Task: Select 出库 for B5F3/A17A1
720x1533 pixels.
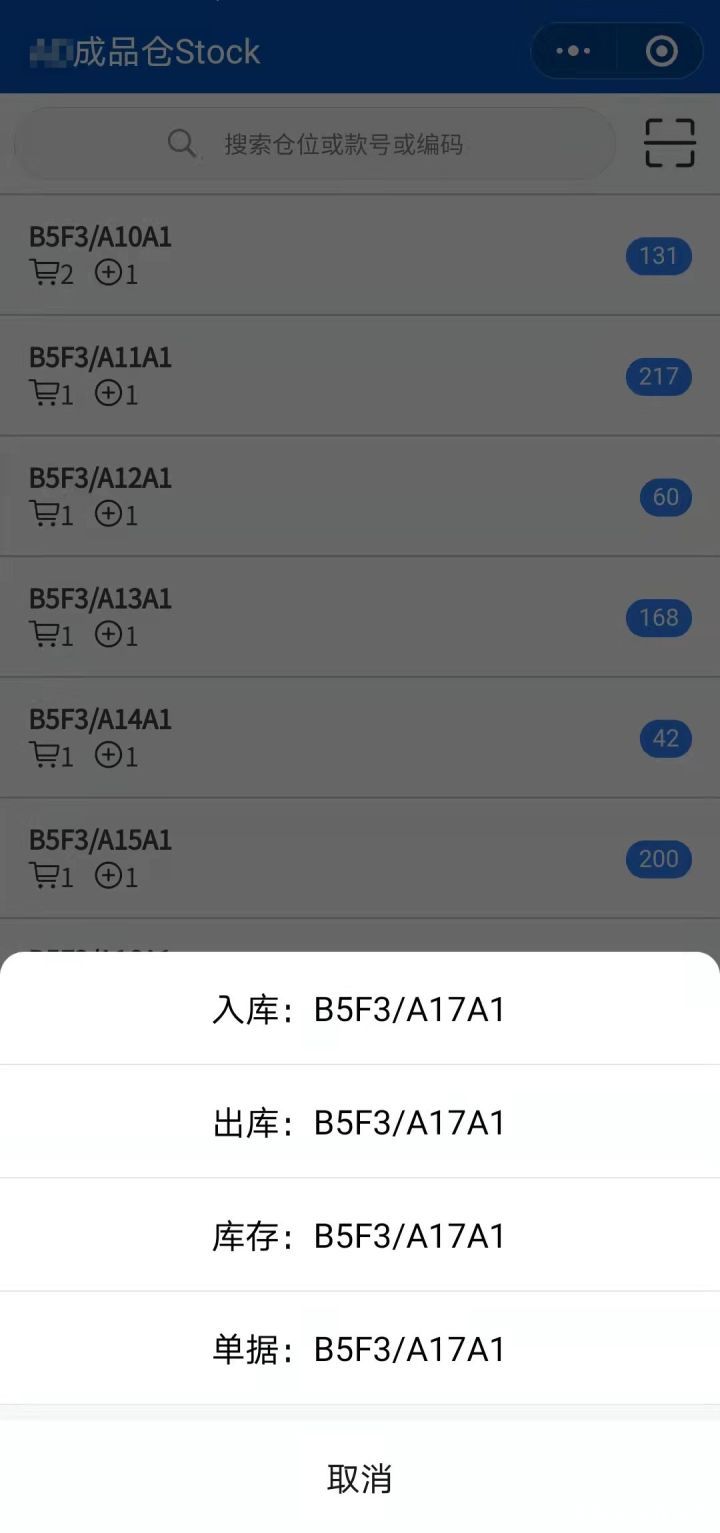Action: point(360,1122)
